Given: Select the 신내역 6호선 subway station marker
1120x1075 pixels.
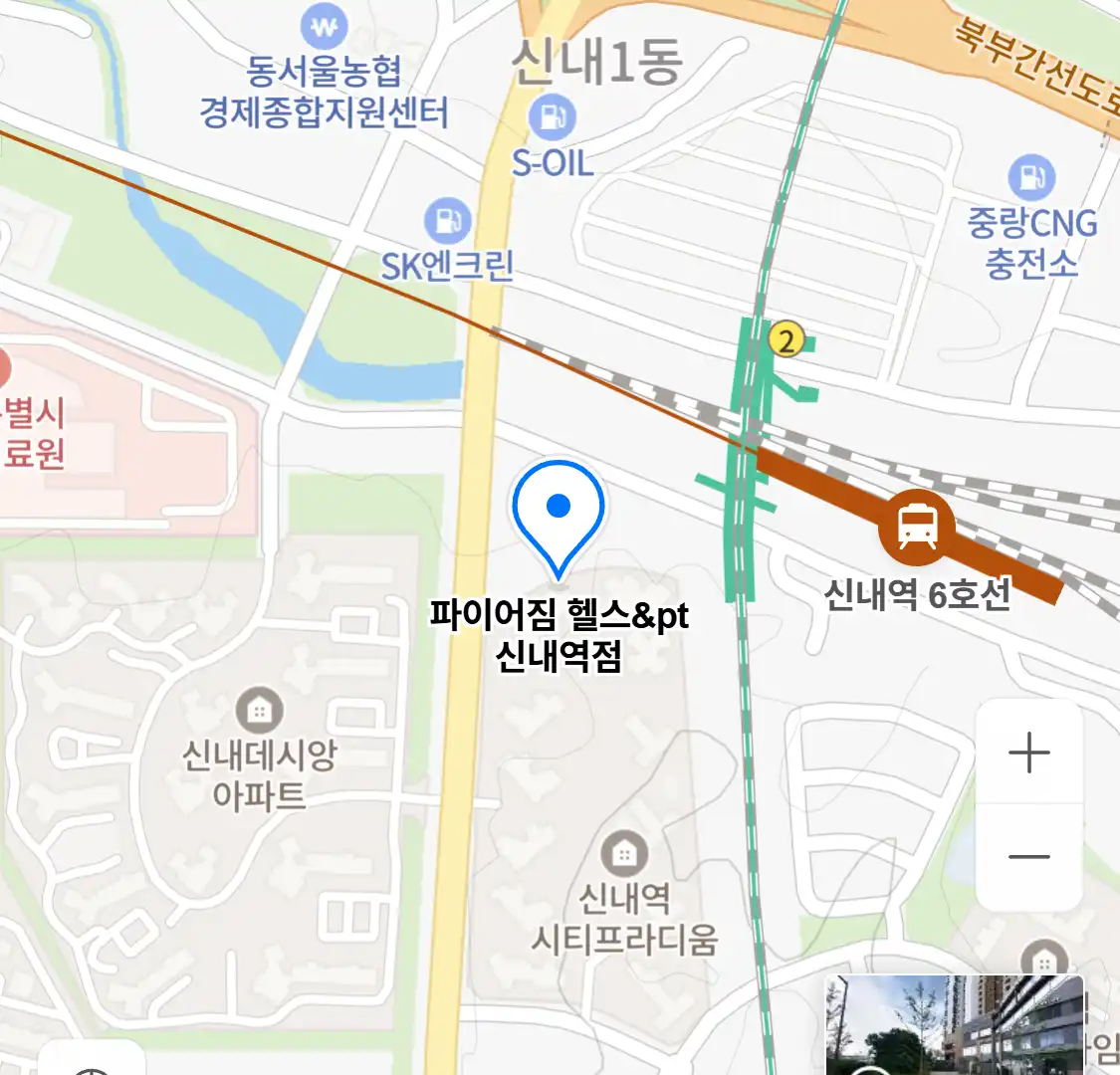Looking at the screenshot, I should click(x=916, y=527).
